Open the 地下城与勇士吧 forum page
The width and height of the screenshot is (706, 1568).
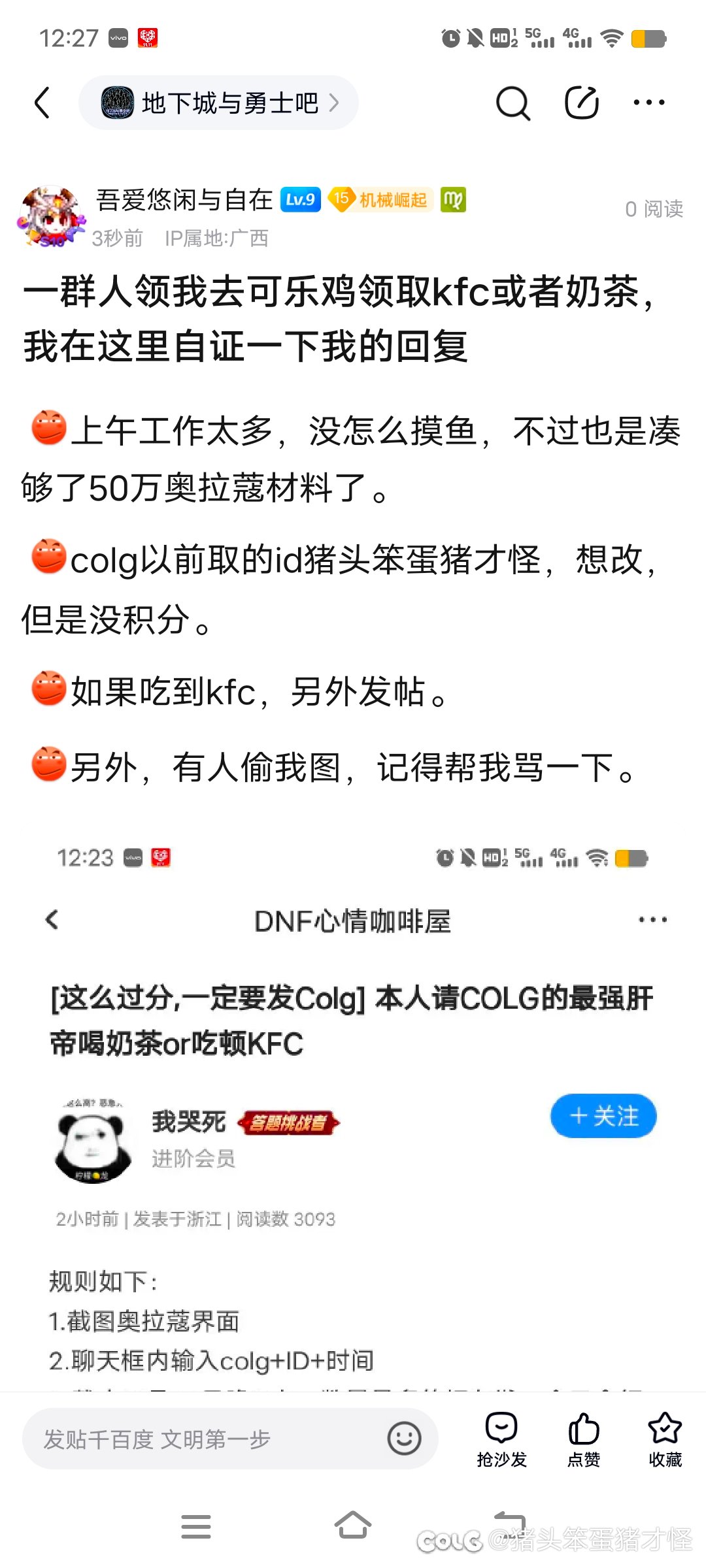click(219, 103)
